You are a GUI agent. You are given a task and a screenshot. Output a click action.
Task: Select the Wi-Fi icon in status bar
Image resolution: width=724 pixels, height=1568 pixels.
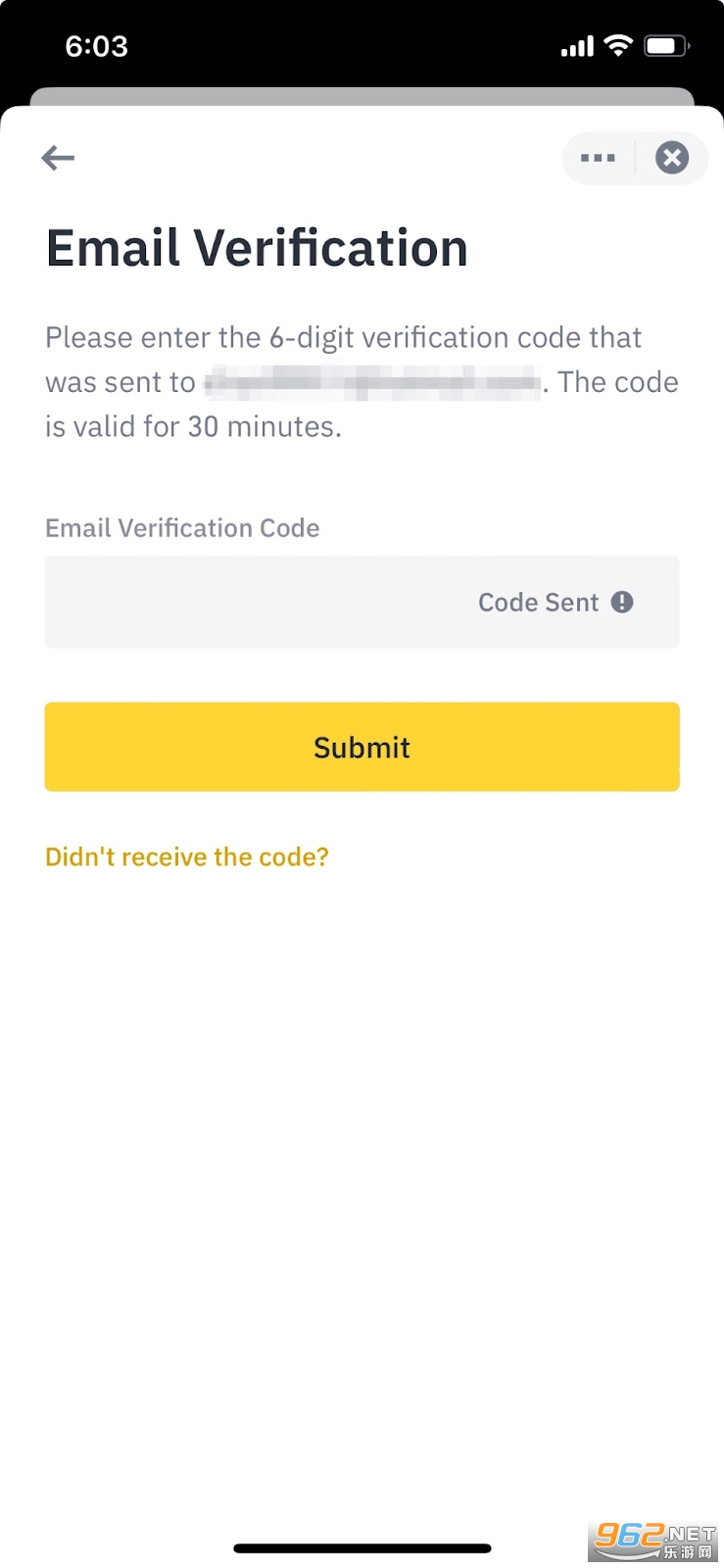pos(618,45)
